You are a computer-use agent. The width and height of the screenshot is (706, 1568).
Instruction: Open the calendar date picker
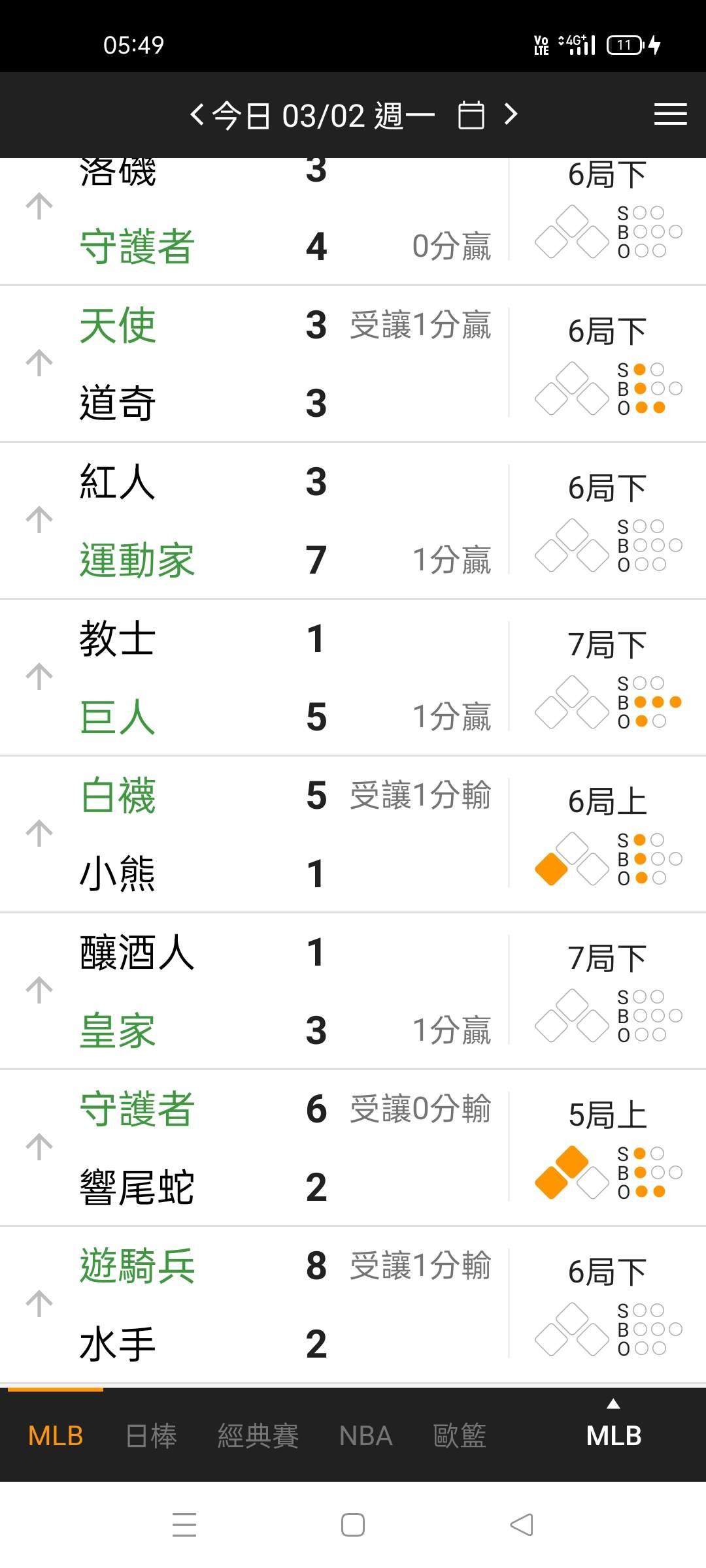[x=471, y=116]
